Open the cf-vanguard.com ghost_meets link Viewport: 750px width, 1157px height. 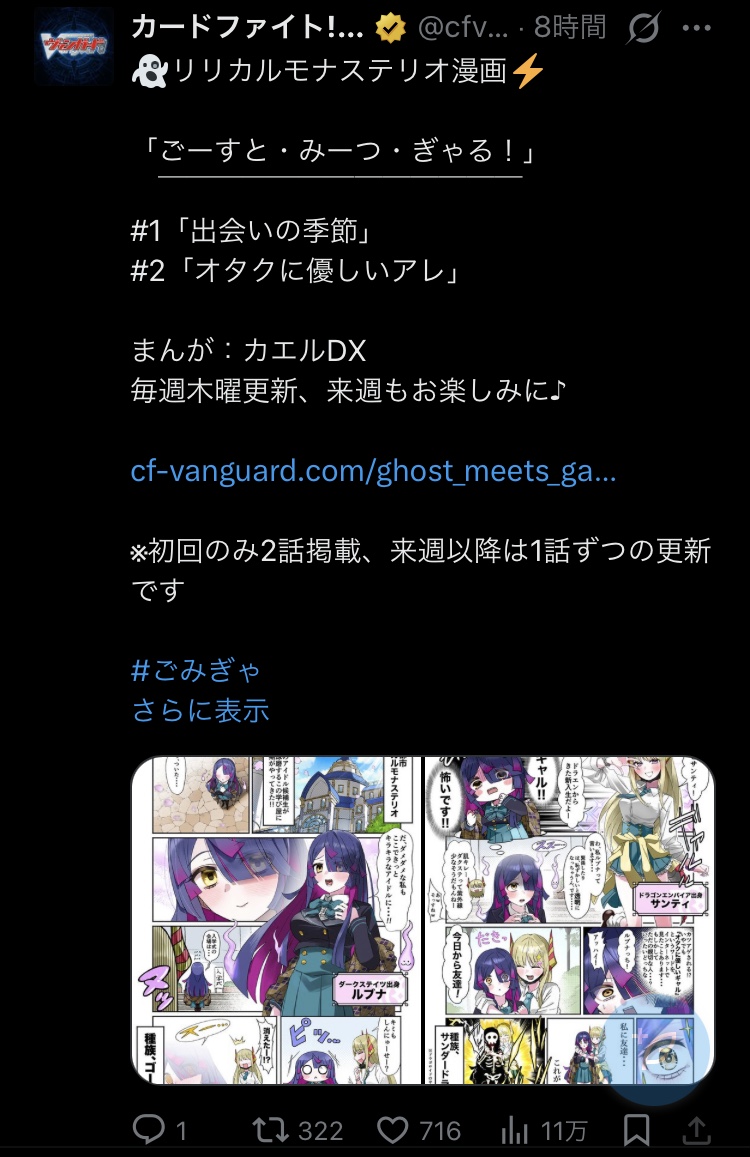click(x=373, y=471)
